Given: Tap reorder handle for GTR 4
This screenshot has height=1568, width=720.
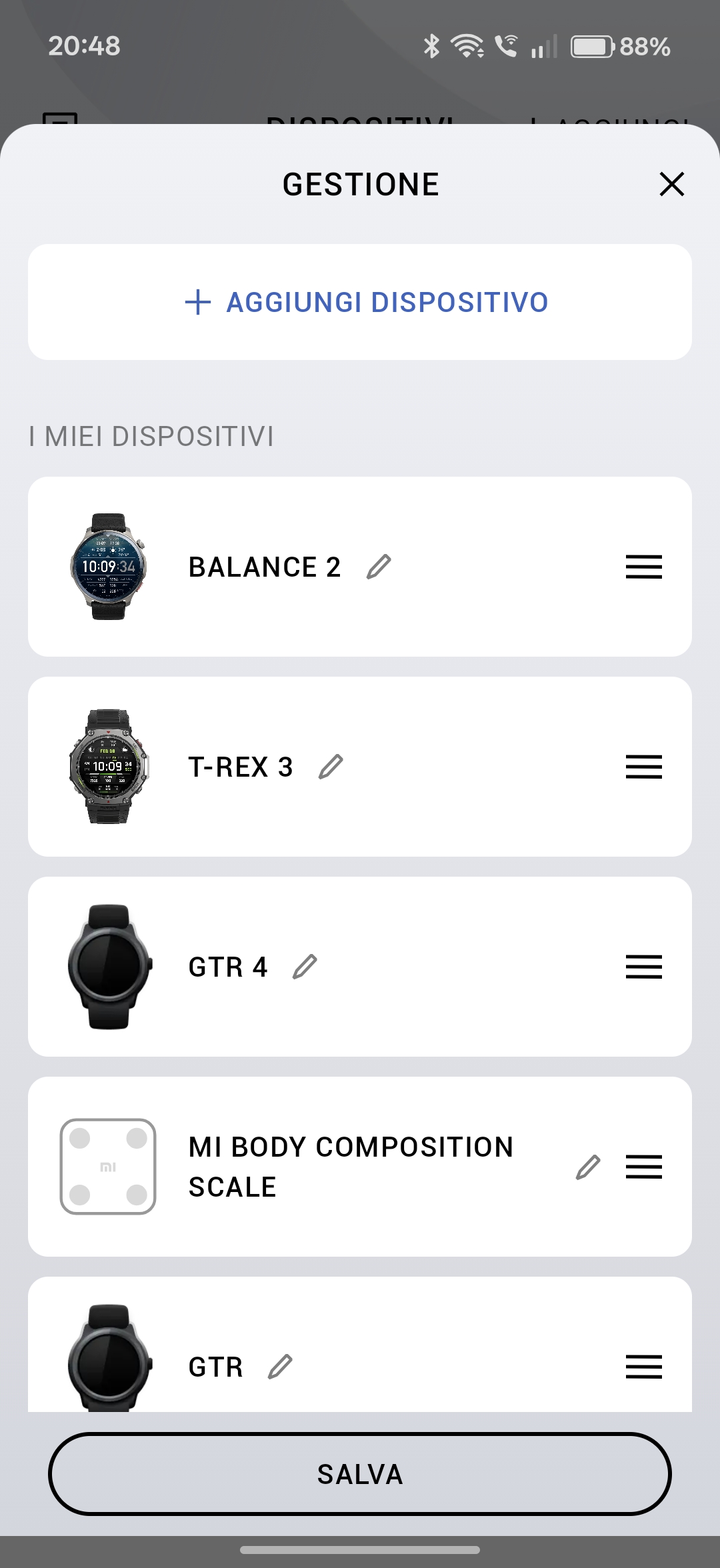Looking at the screenshot, I should click(643, 967).
